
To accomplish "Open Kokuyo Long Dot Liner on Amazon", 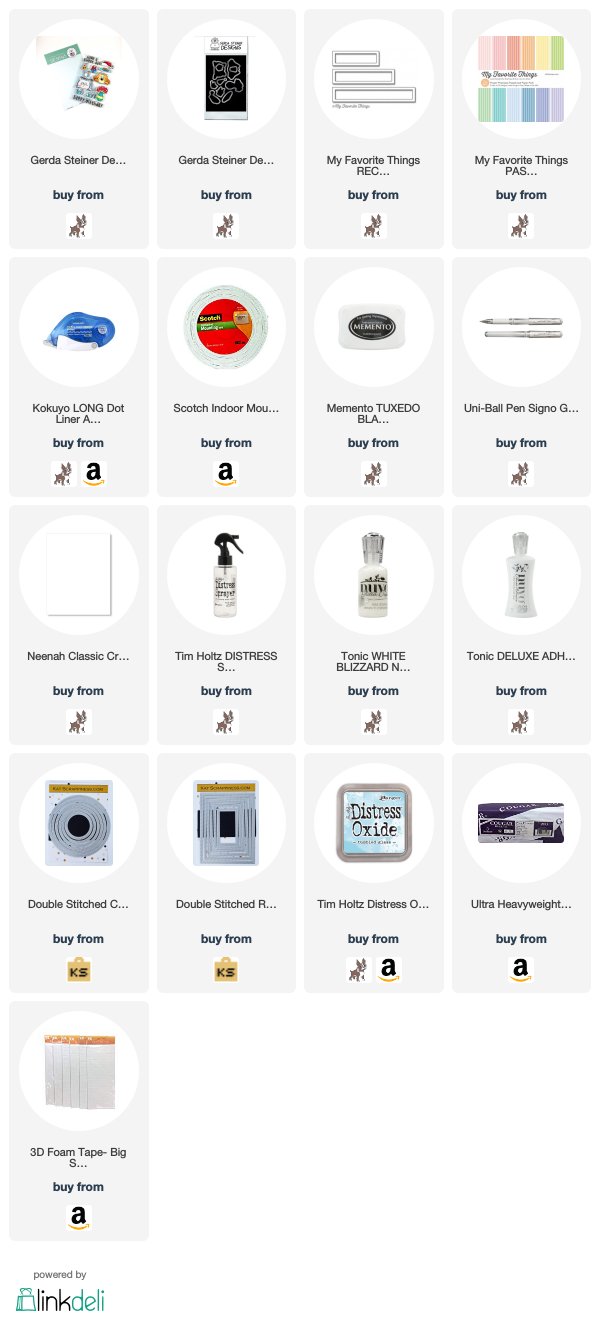I will click(x=94, y=474).
